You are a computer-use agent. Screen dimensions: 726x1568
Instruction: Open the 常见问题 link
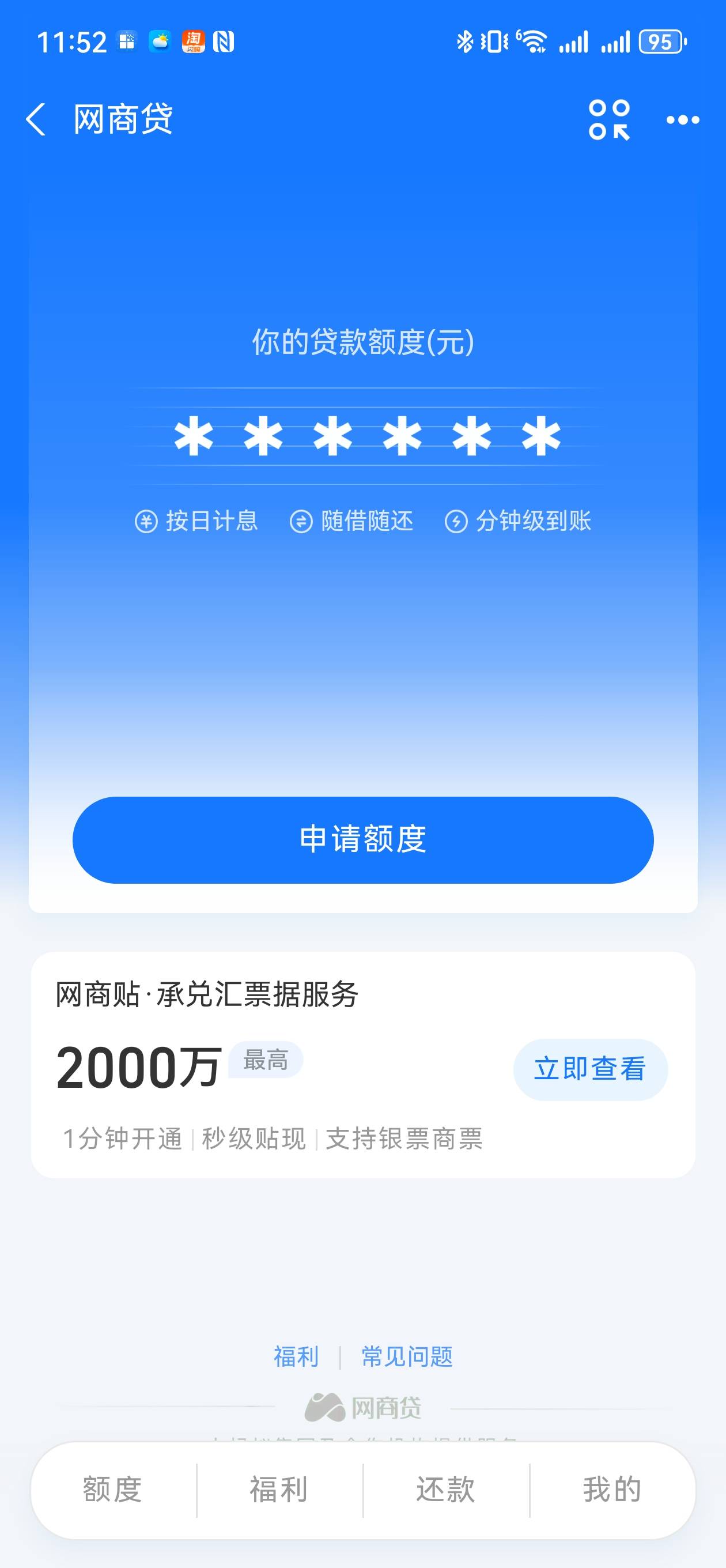pos(407,1356)
